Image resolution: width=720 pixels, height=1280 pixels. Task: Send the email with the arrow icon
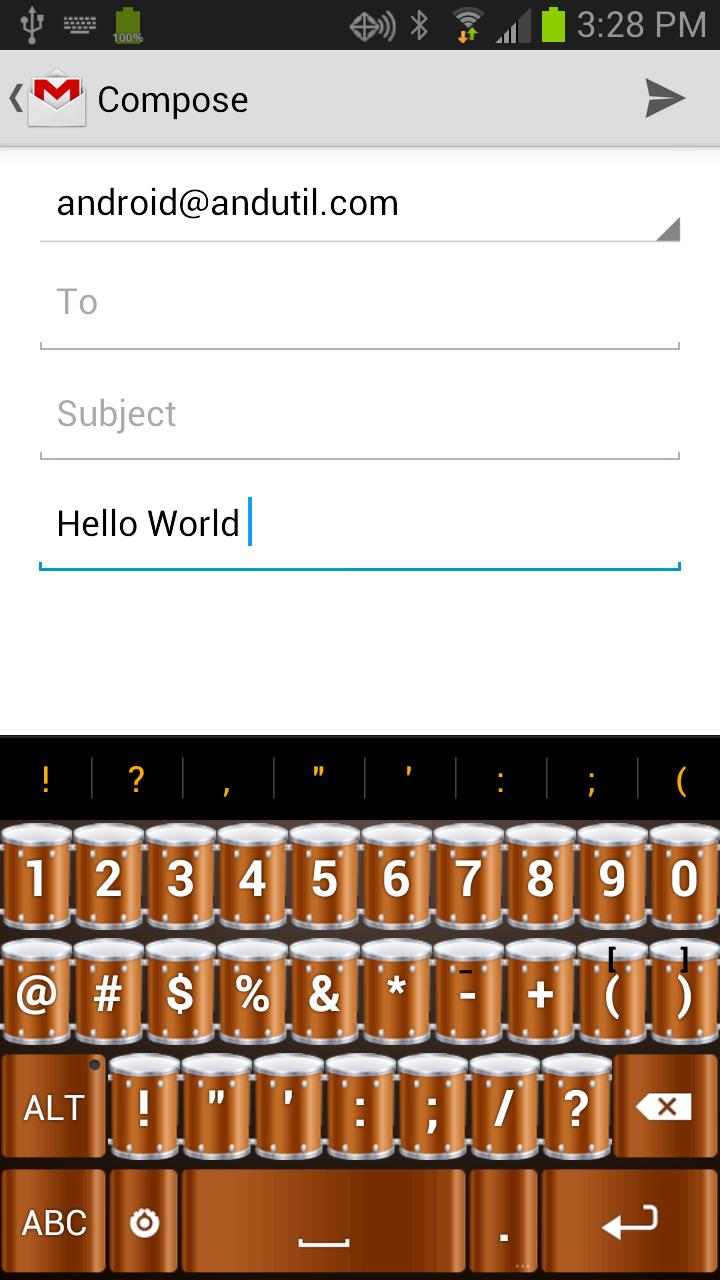(x=664, y=99)
